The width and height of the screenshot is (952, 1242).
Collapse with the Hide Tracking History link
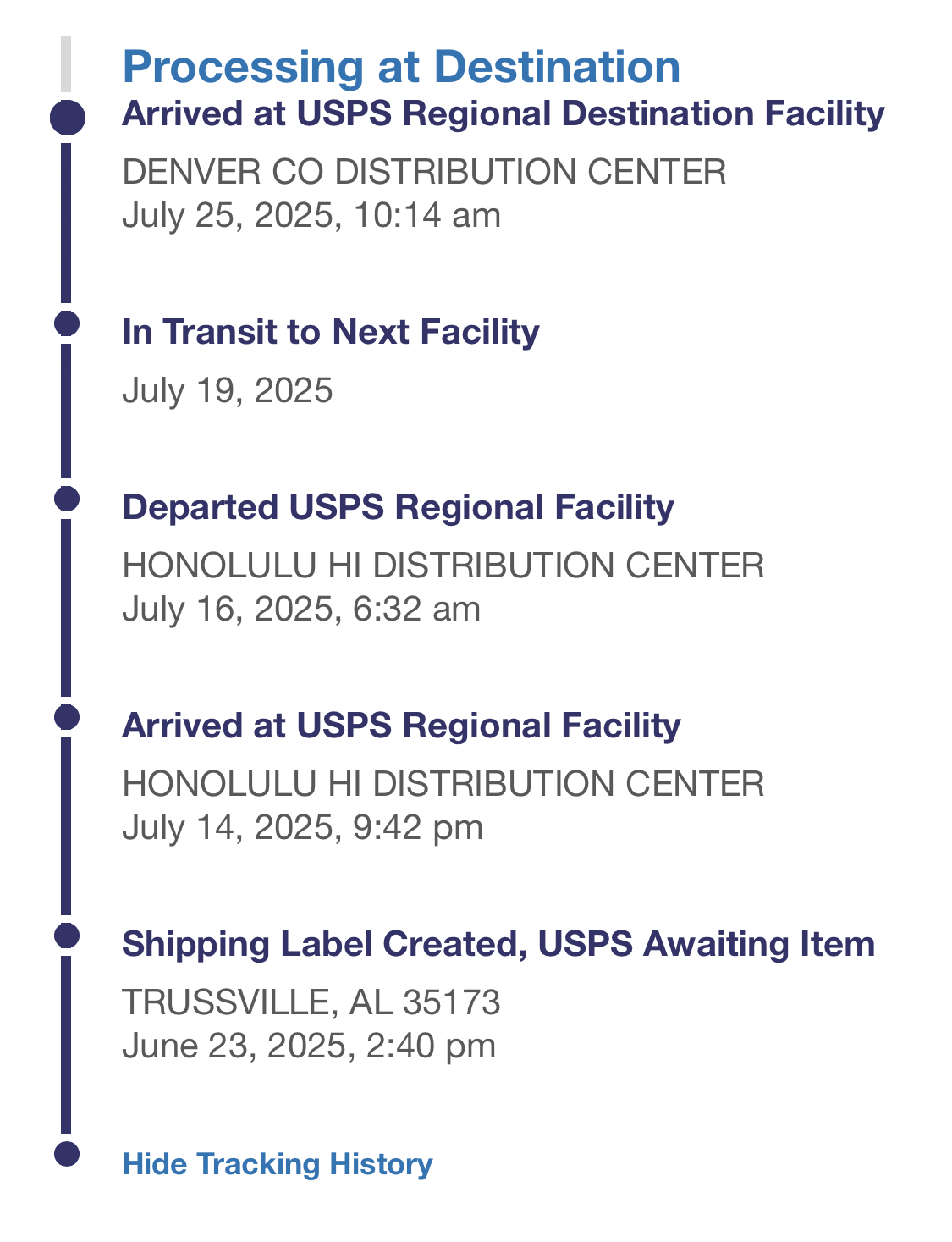click(278, 1164)
